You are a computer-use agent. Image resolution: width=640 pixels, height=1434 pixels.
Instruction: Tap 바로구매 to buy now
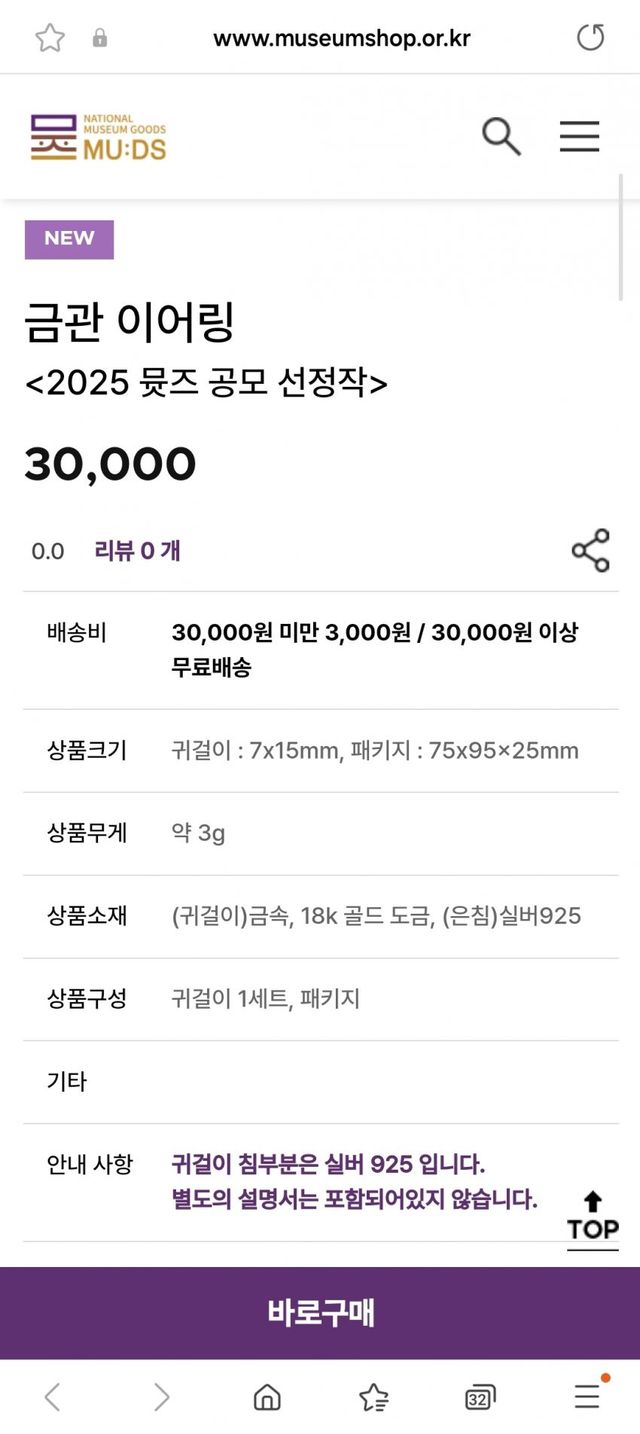[320, 1312]
